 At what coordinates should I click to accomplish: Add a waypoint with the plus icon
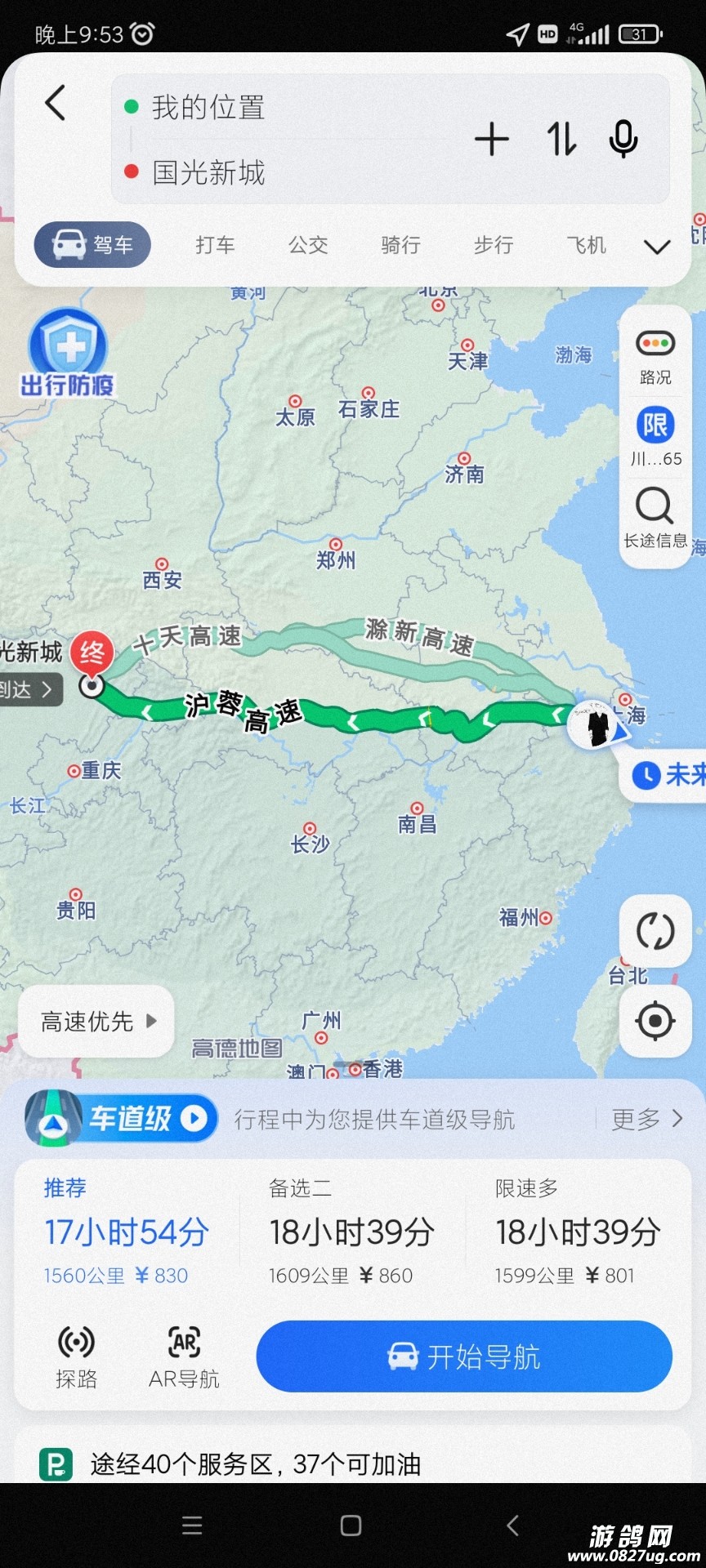[x=492, y=139]
